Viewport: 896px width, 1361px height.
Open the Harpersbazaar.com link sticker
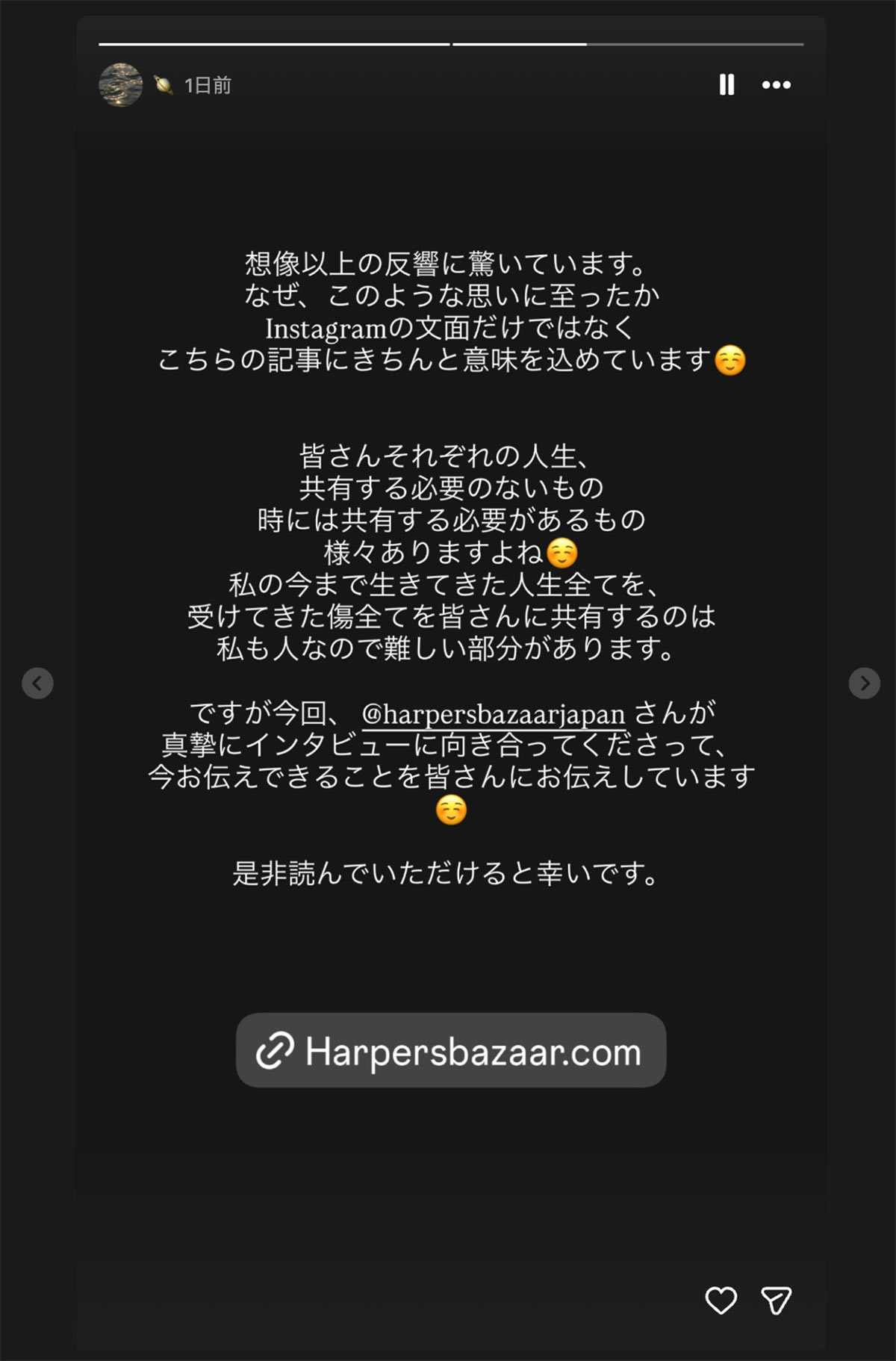coord(451,1050)
